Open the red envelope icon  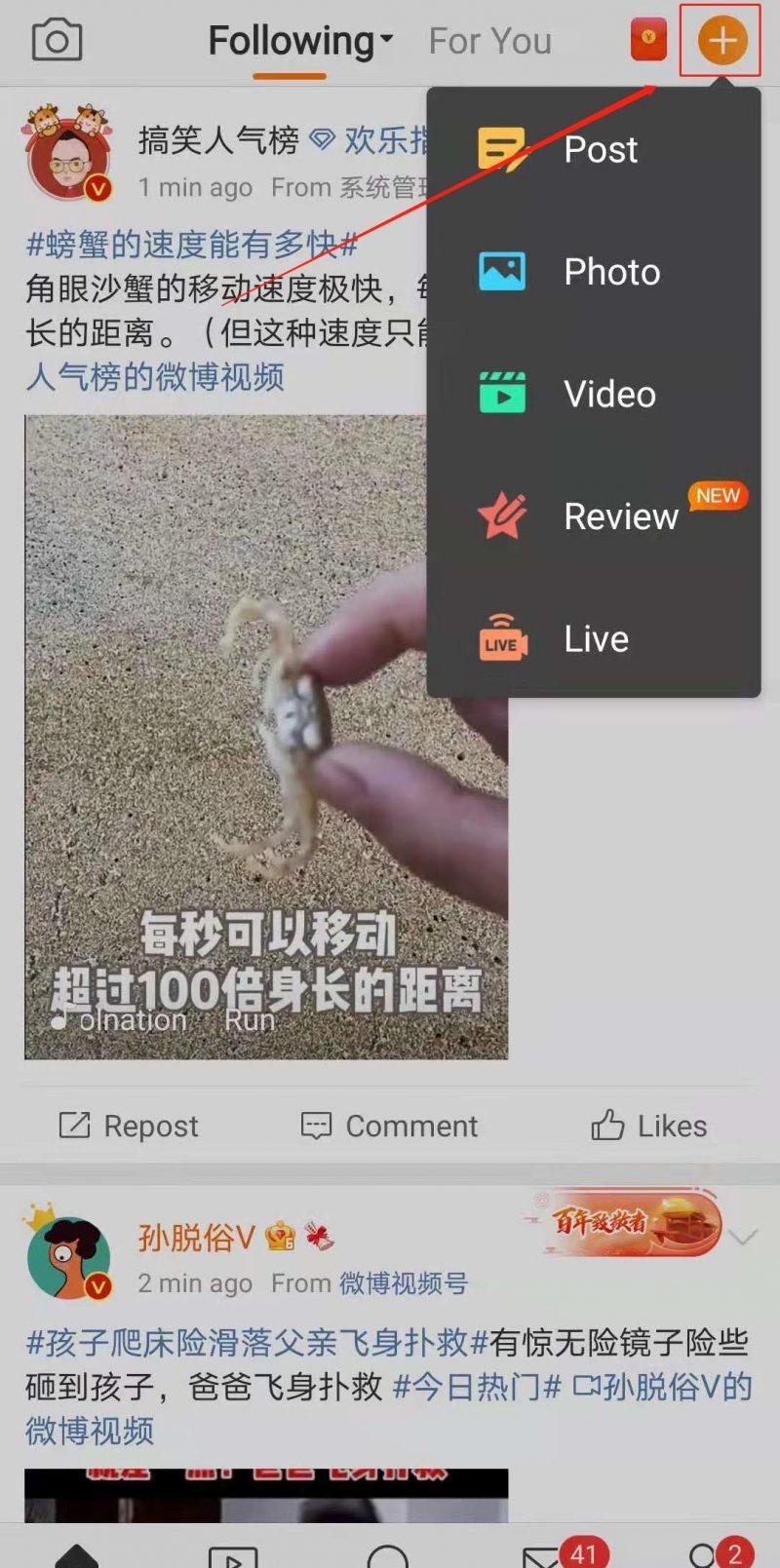[648, 40]
